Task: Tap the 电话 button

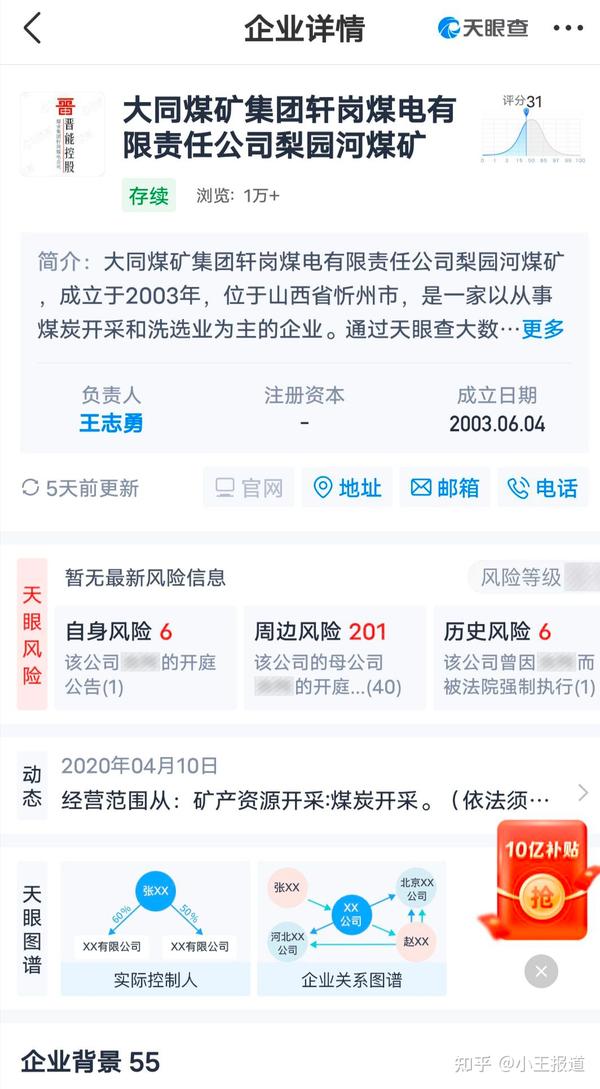Action: click(543, 488)
